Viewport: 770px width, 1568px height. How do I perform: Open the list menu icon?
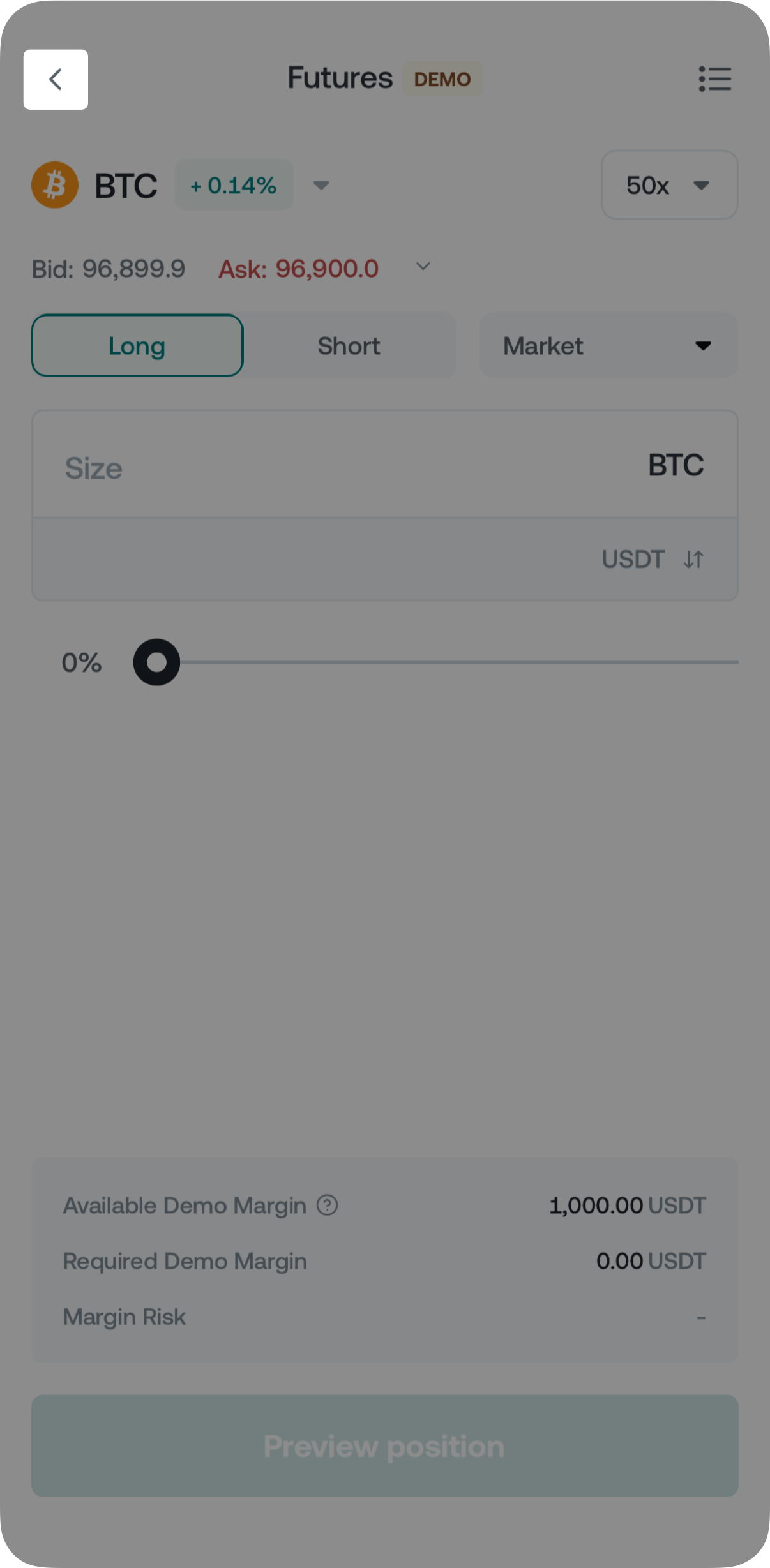[x=714, y=79]
